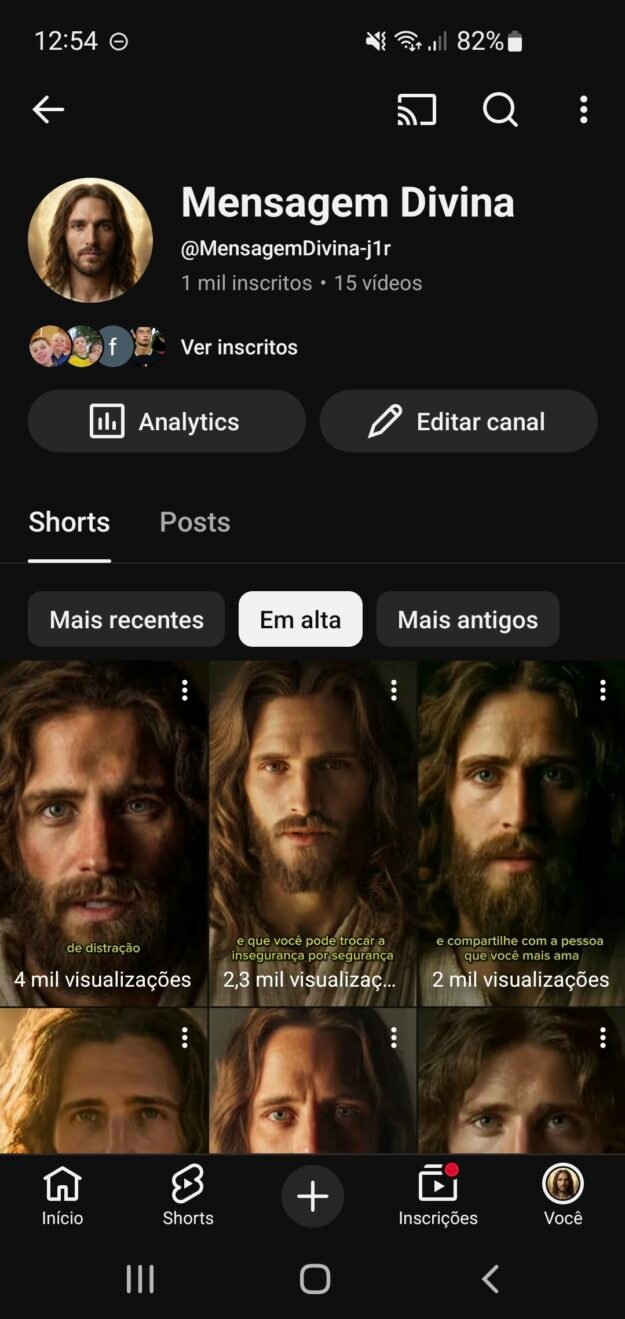Open the Inscrições tab
This screenshot has width=625, height=1319.
pos(438,1195)
